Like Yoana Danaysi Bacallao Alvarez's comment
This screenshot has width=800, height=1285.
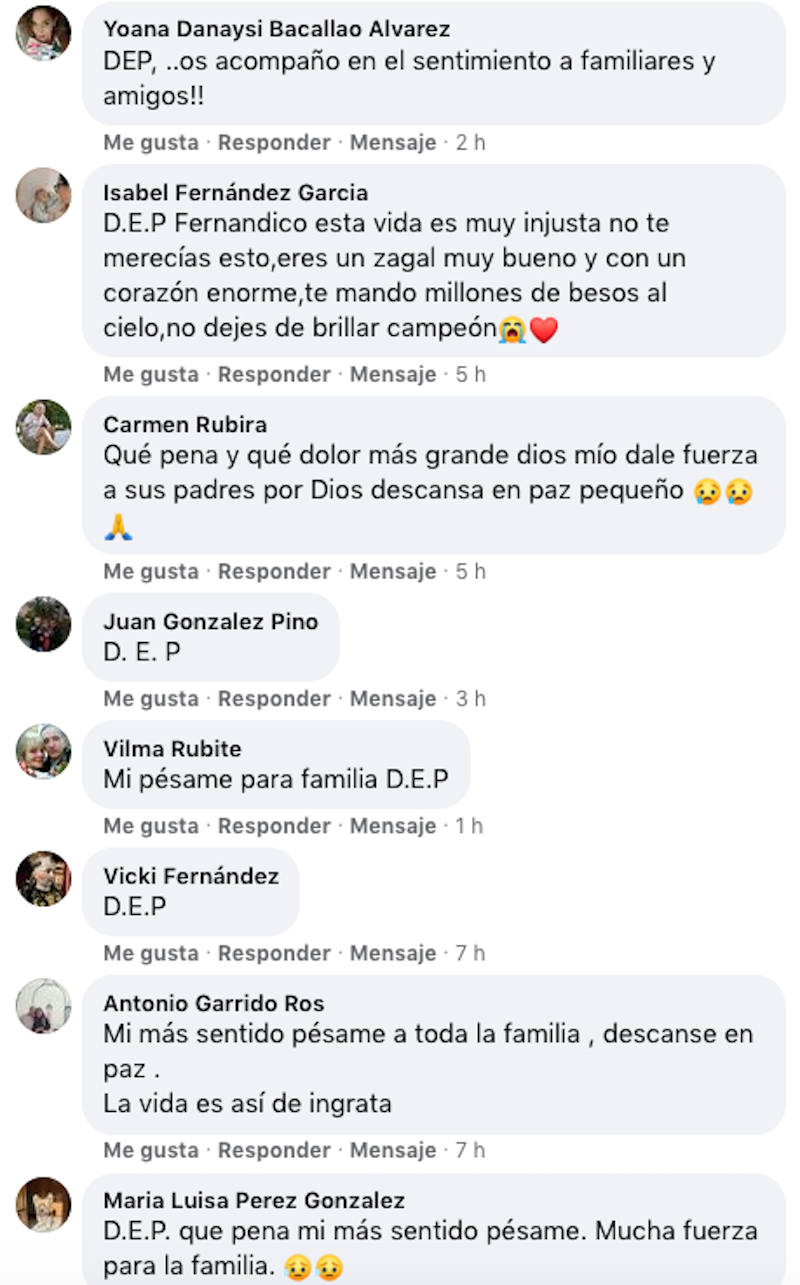pos(151,142)
